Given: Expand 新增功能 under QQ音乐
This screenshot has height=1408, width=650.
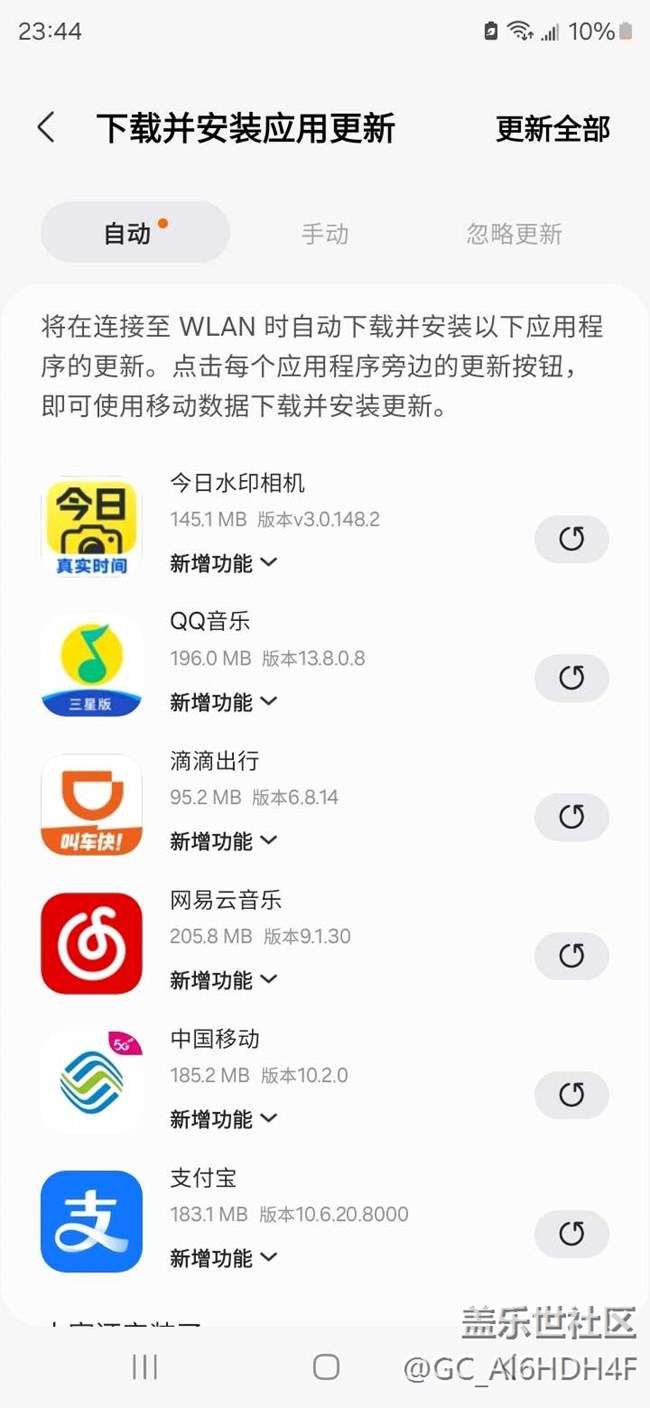Looking at the screenshot, I should pos(223,702).
